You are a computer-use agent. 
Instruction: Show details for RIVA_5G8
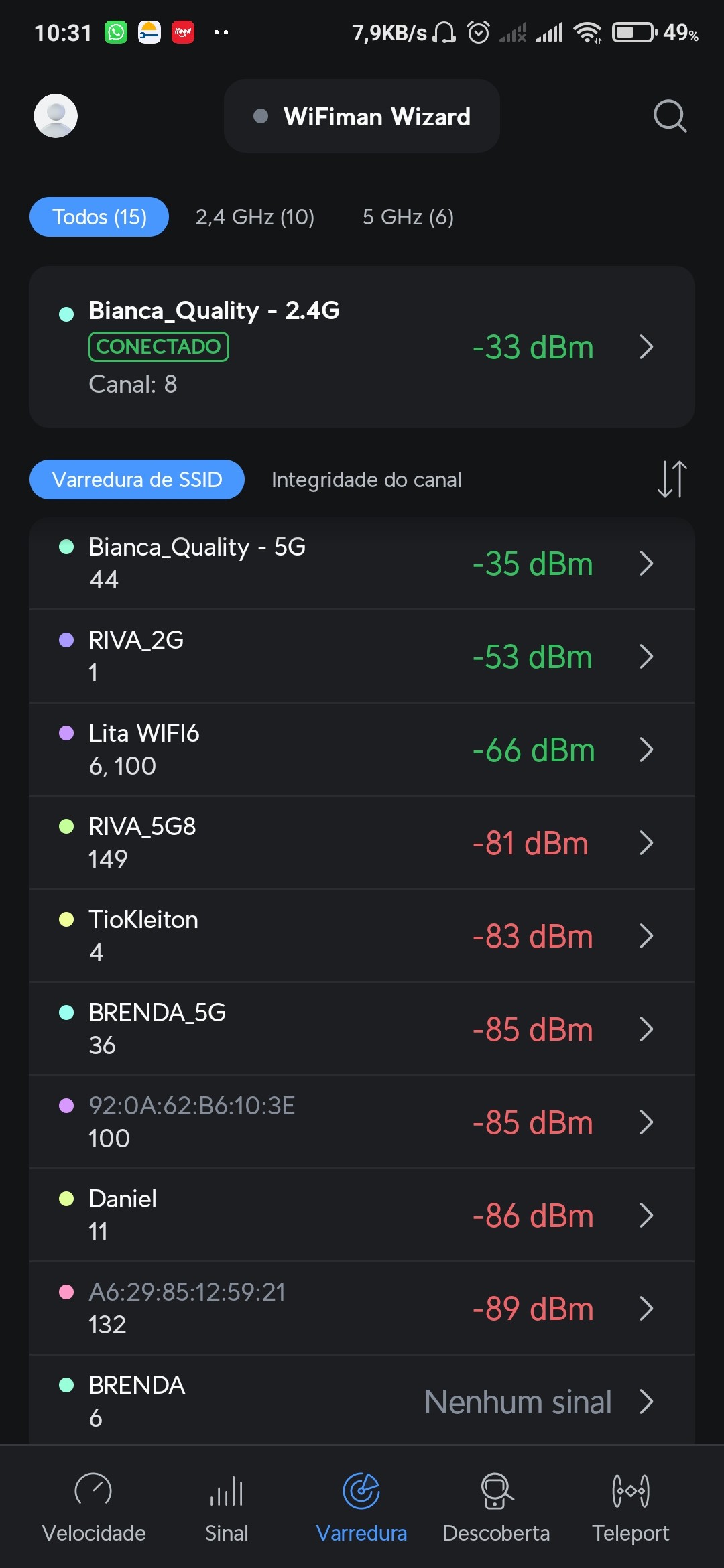[362, 843]
